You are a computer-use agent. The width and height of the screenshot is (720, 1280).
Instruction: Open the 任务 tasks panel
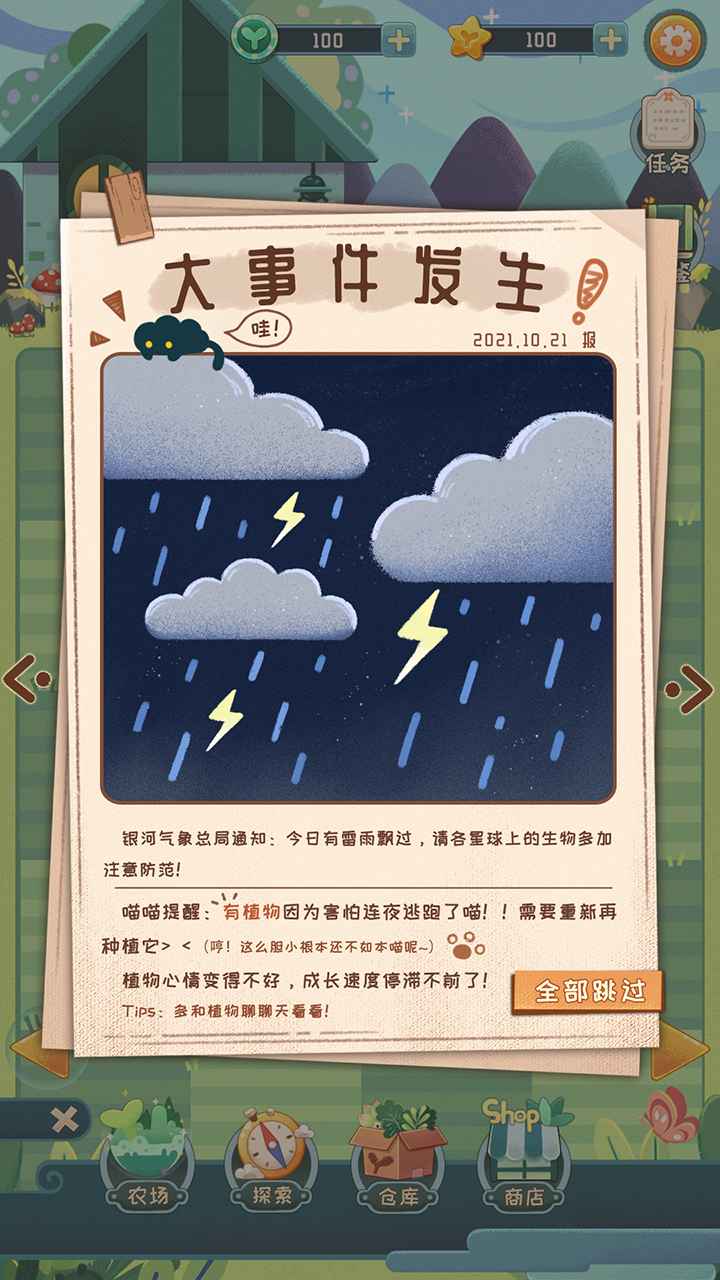(667, 138)
